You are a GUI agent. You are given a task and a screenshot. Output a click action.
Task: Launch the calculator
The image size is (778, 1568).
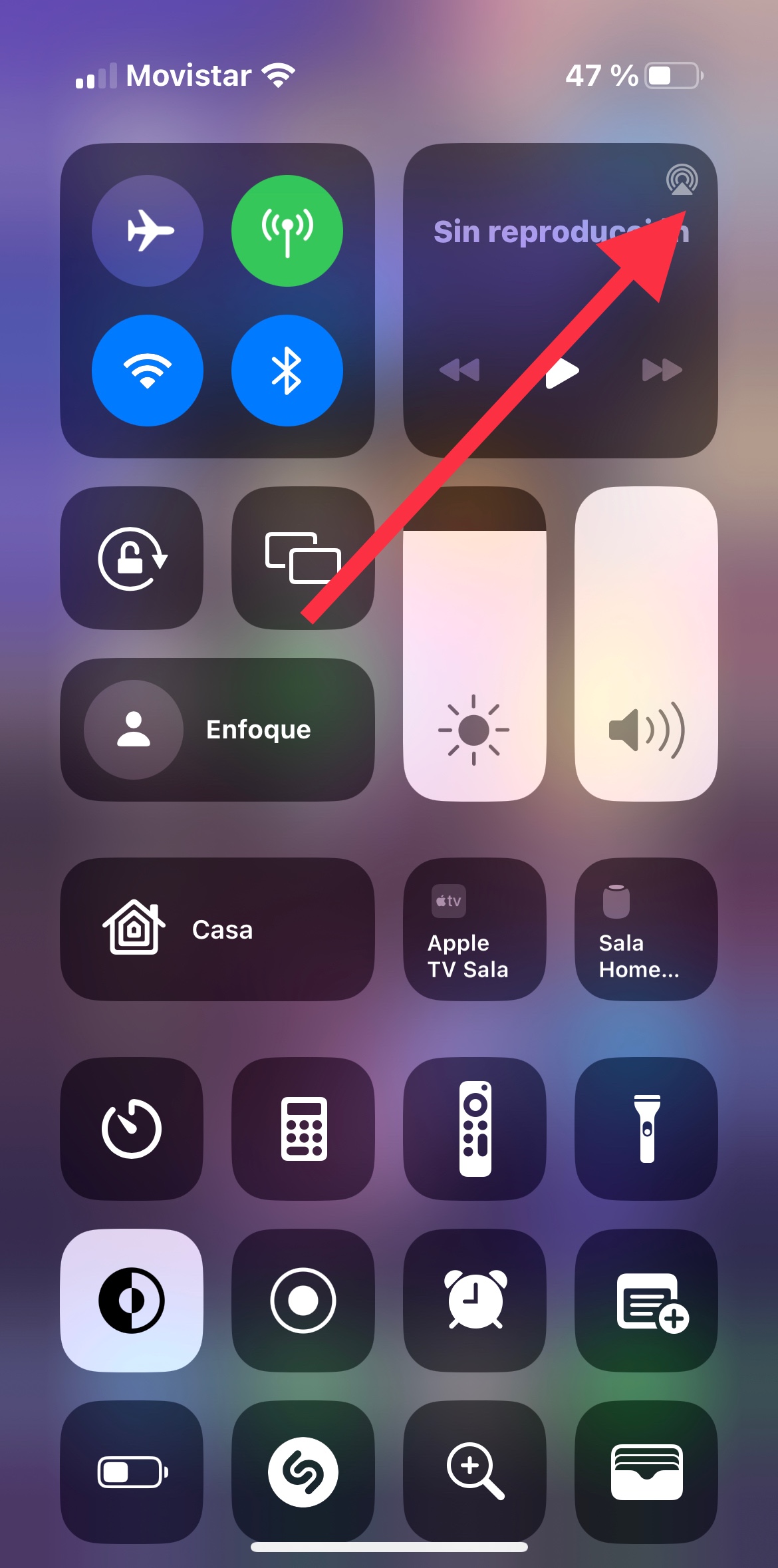303,1129
